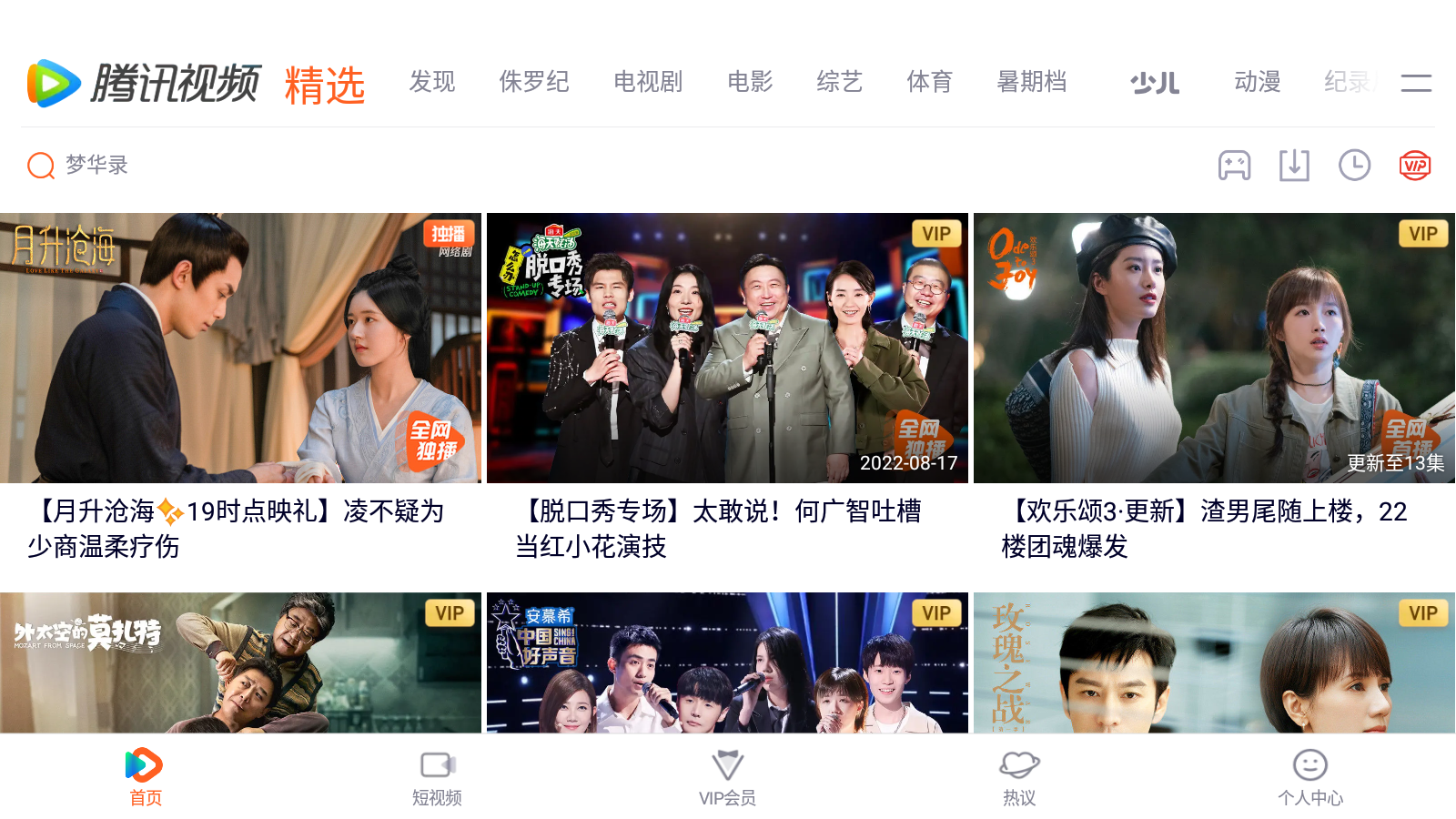Play the 月升沧海 video card
The image size is (1456, 819).
click(x=240, y=349)
